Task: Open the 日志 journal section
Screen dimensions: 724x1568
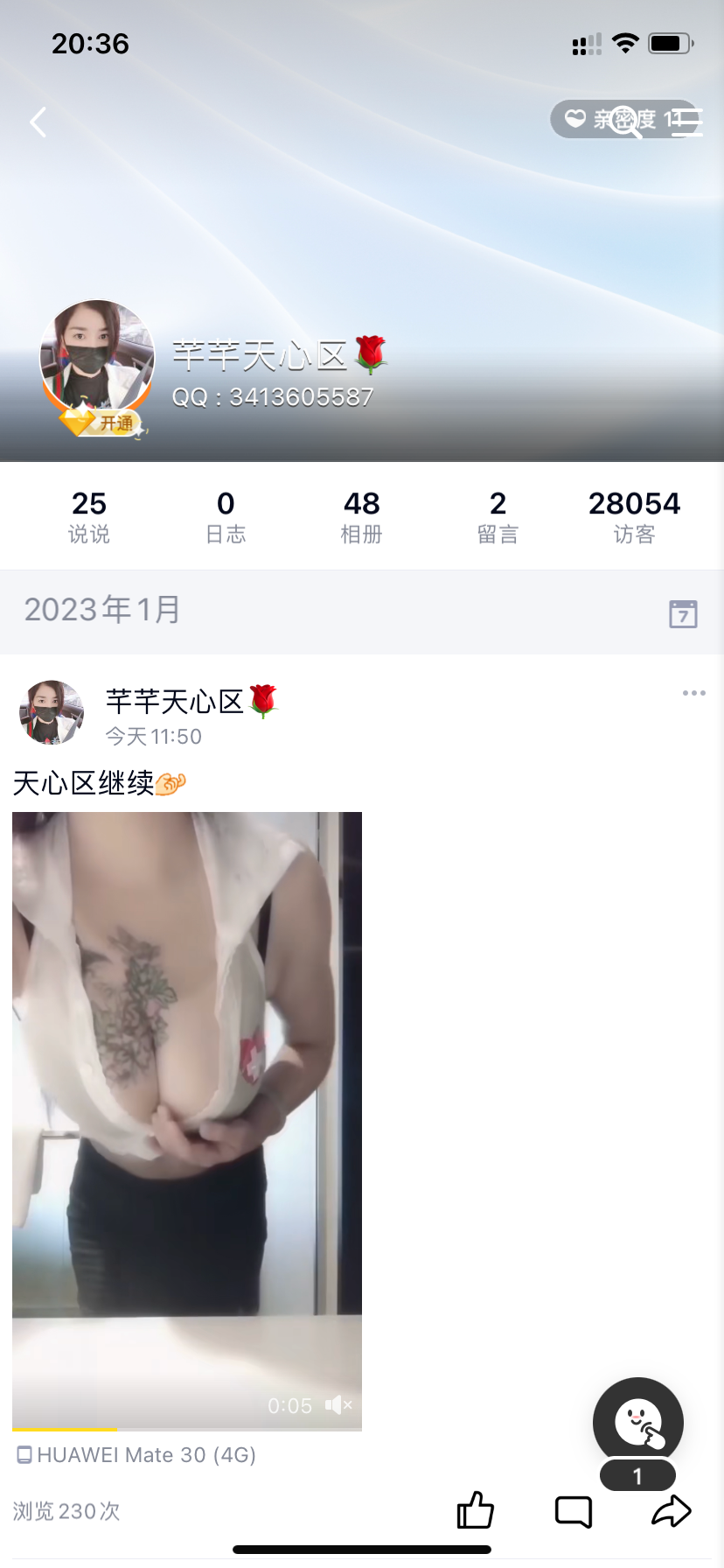Action: (226, 516)
